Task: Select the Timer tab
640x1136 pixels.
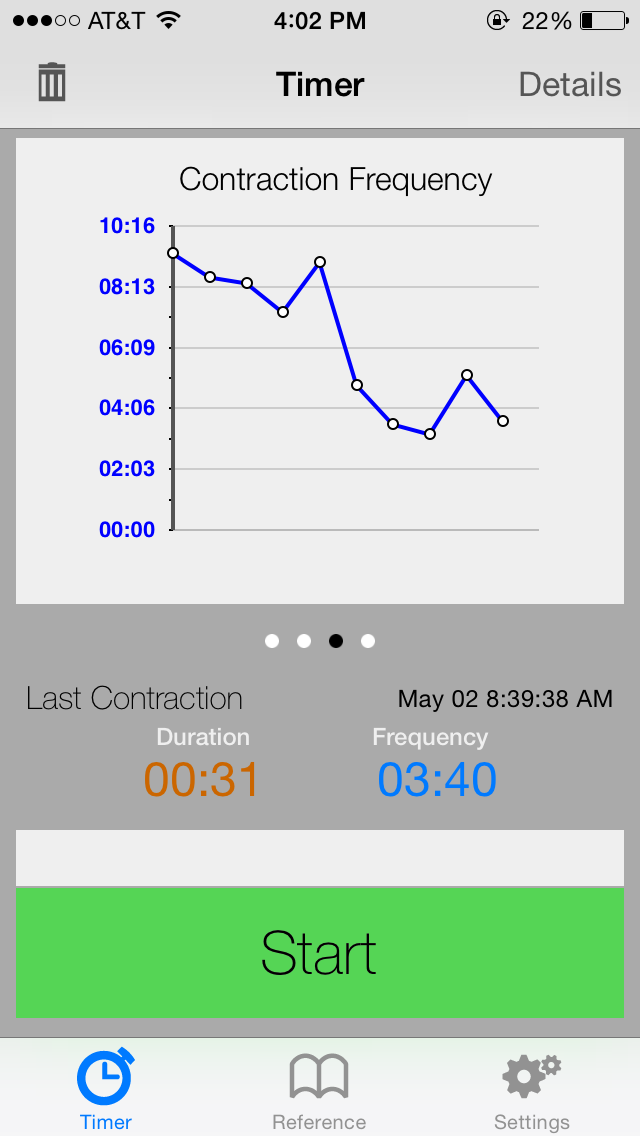Action: click(106, 1090)
